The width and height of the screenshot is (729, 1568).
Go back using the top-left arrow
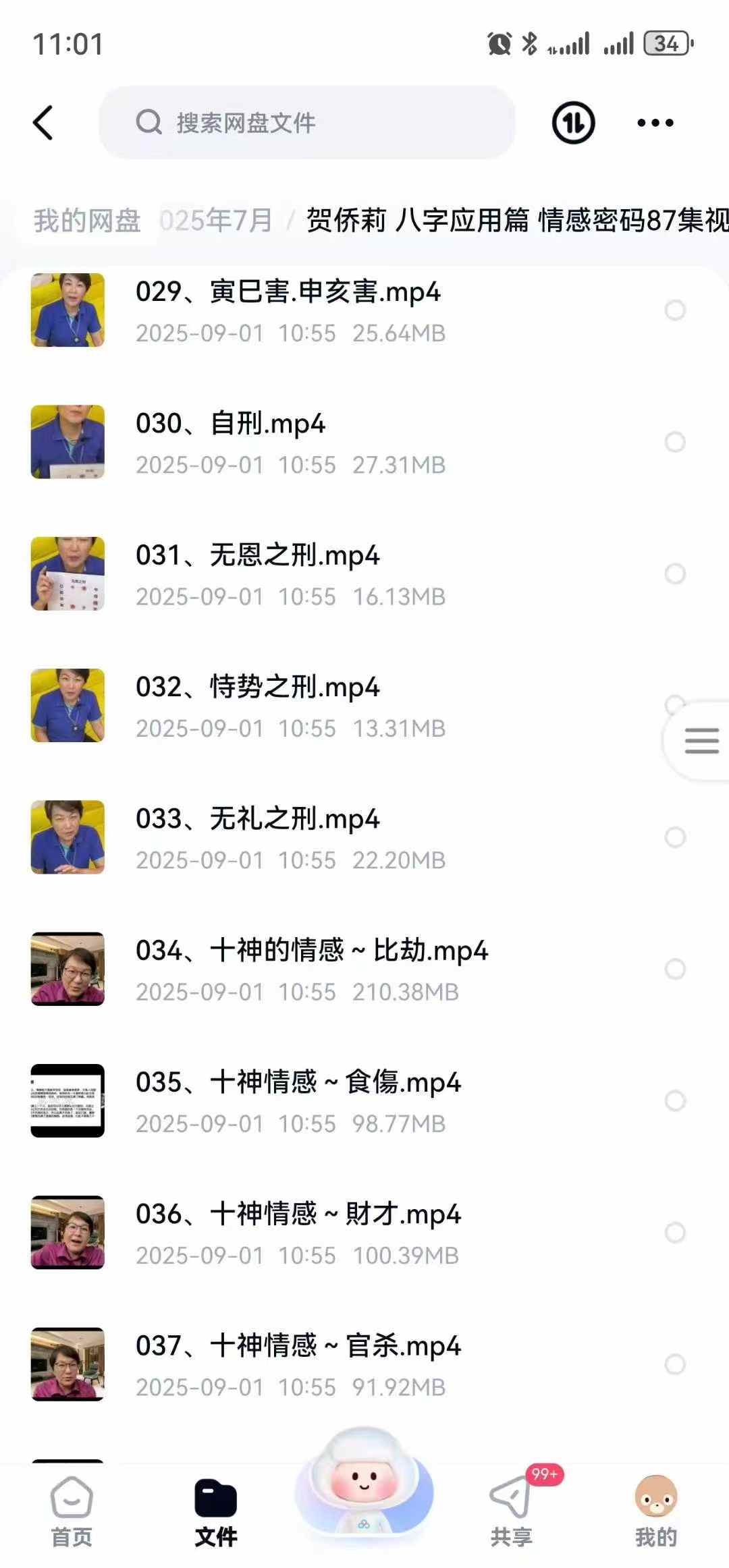pyautogui.click(x=43, y=123)
